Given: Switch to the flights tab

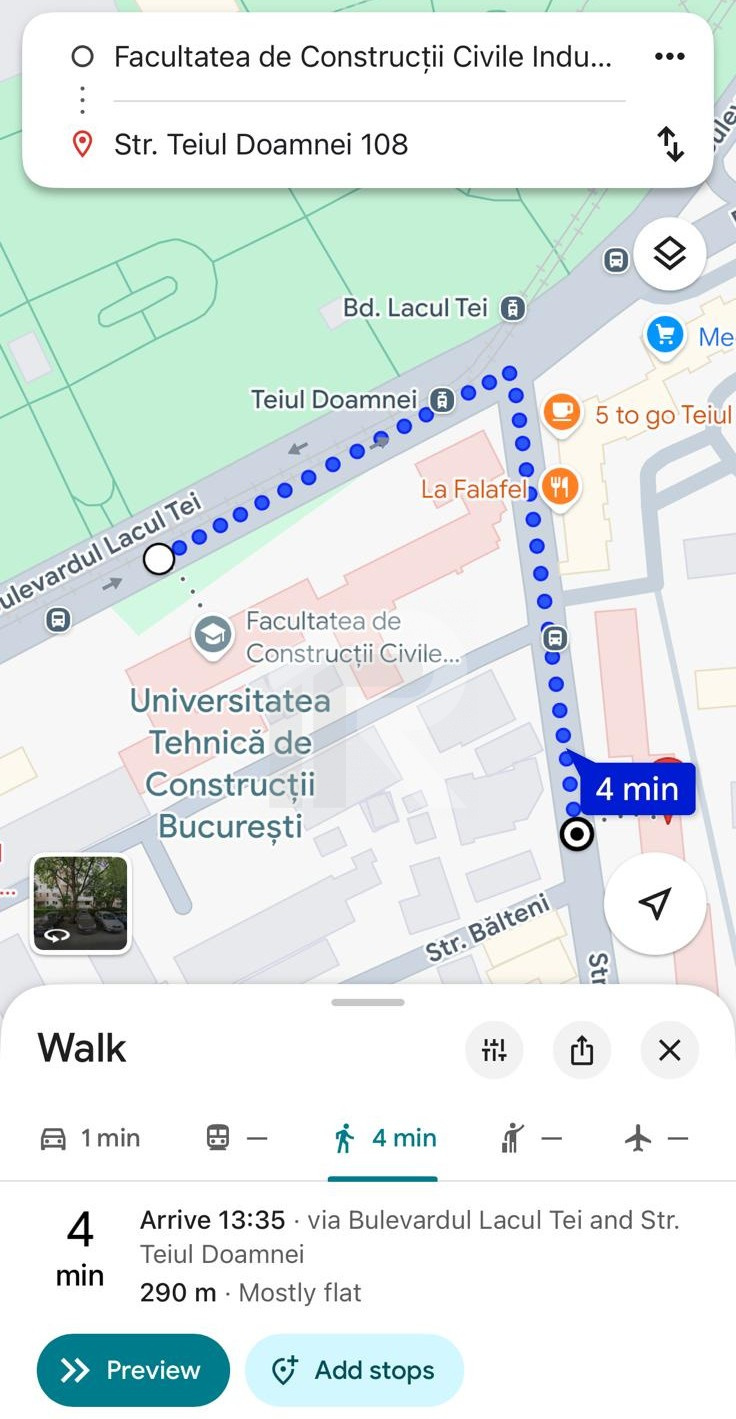Looking at the screenshot, I should click(x=656, y=1138).
